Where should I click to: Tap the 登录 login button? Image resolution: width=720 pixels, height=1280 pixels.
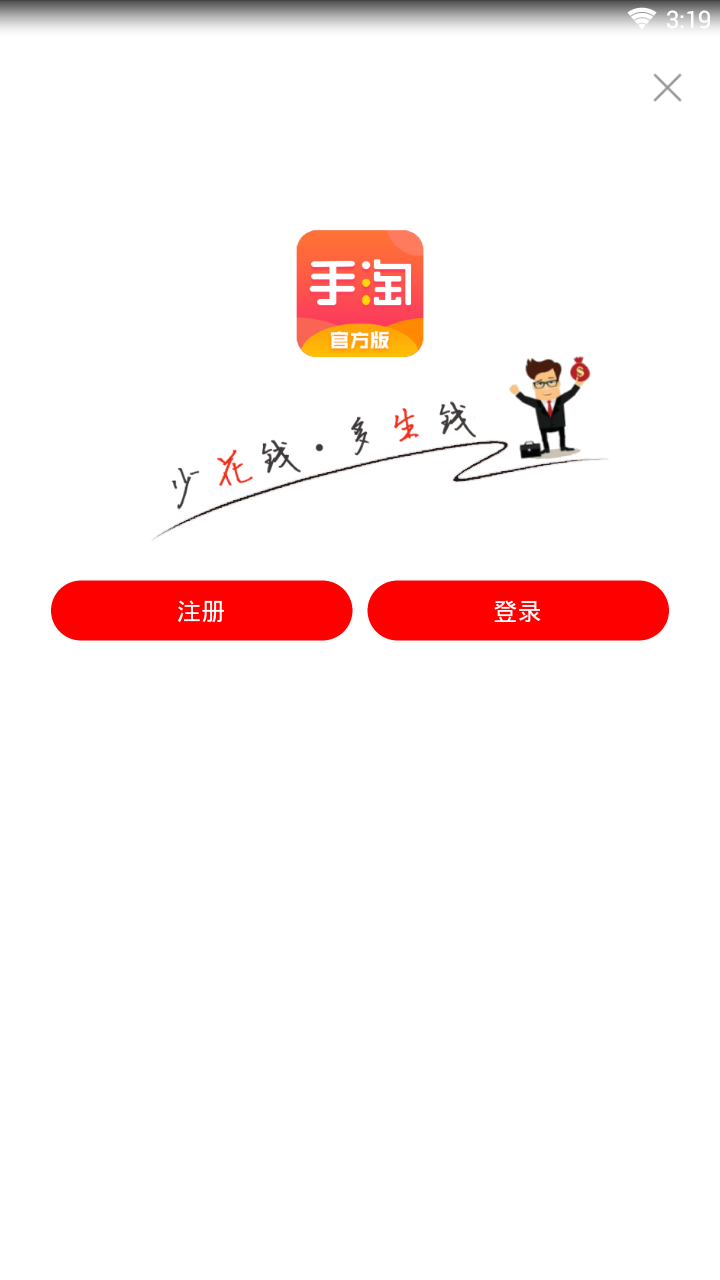pyautogui.click(x=517, y=611)
